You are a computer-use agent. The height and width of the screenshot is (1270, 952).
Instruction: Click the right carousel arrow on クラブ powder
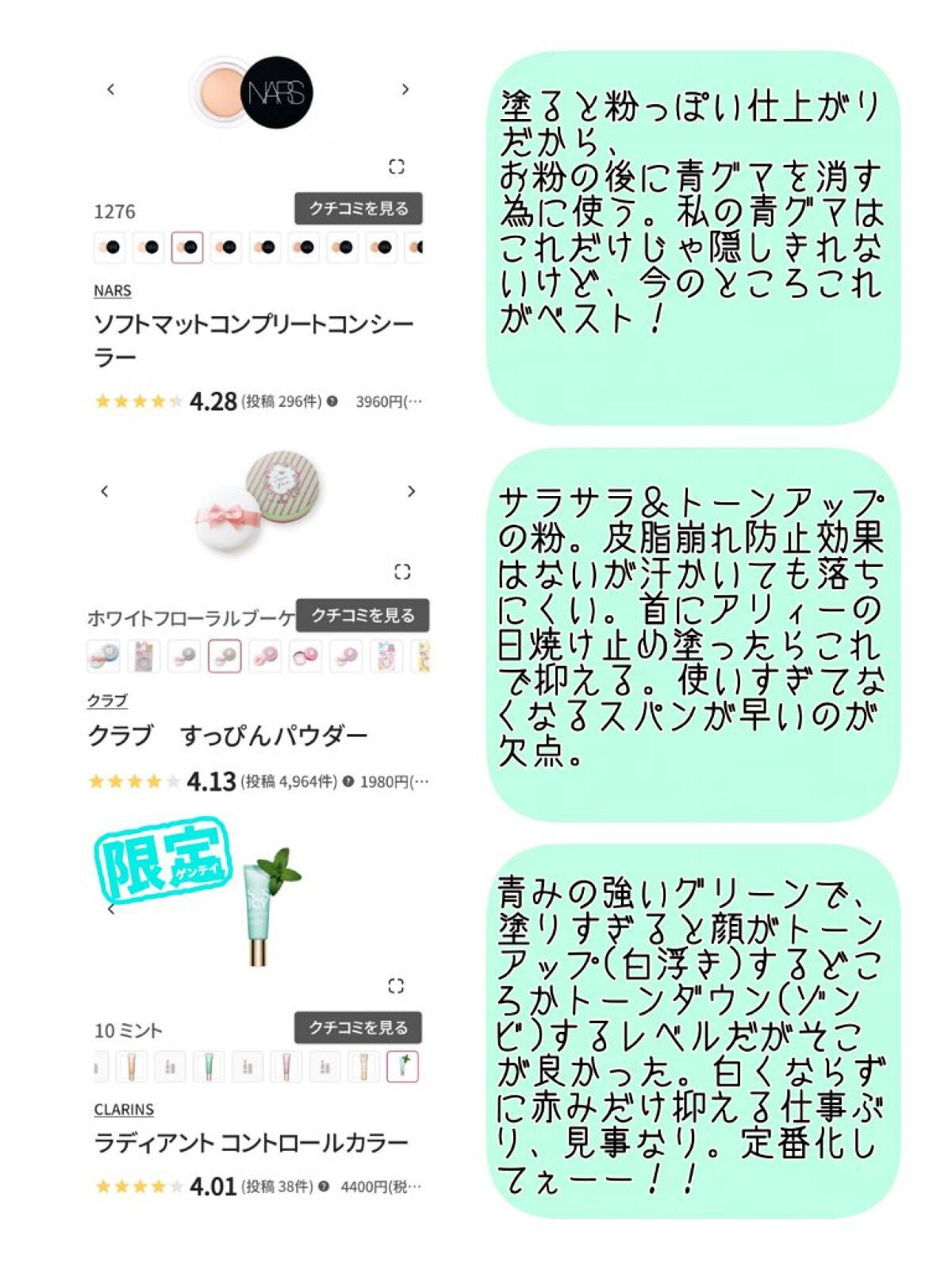(x=412, y=491)
